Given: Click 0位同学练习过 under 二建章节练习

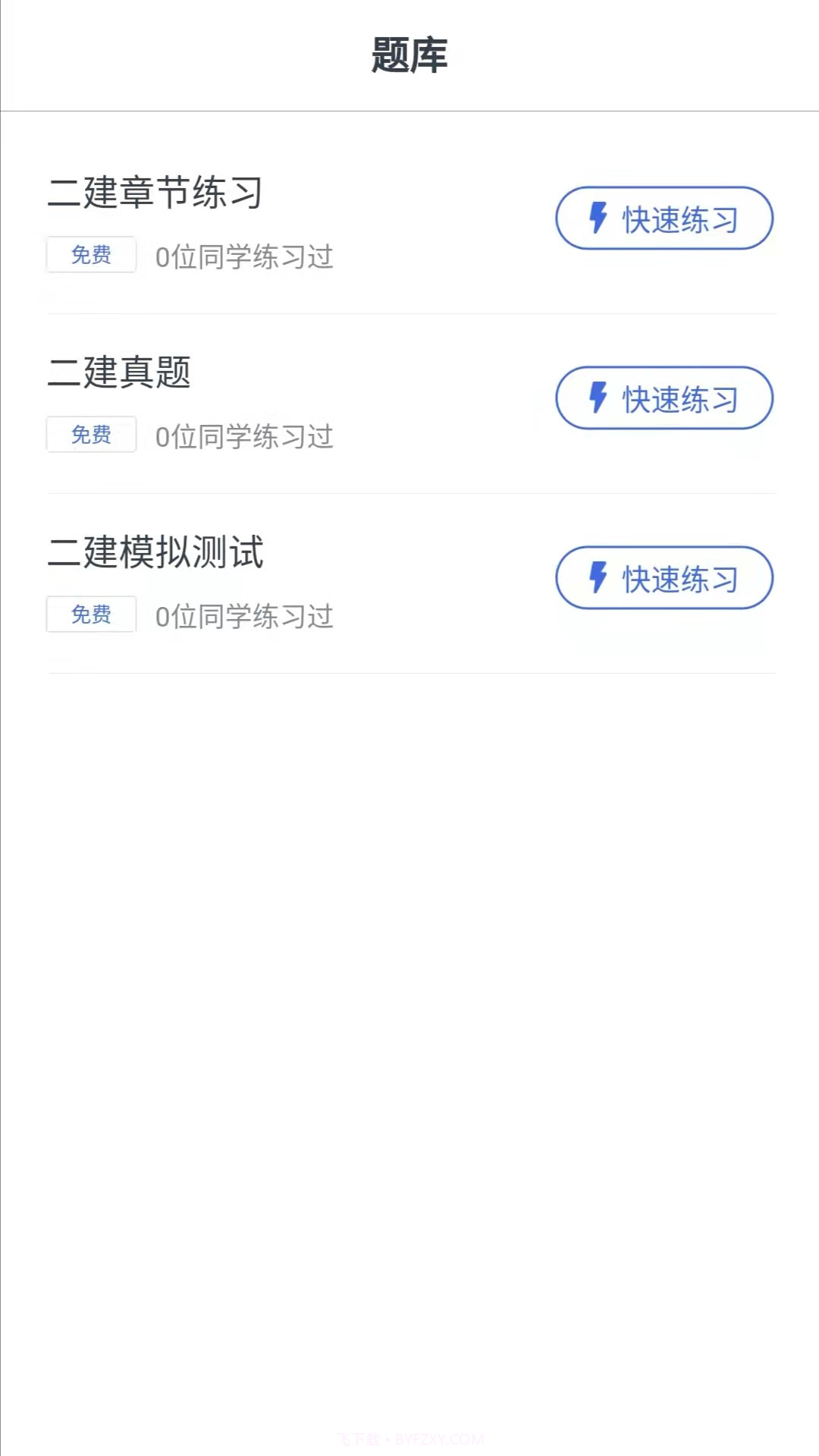Looking at the screenshot, I should (x=243, y=258).
